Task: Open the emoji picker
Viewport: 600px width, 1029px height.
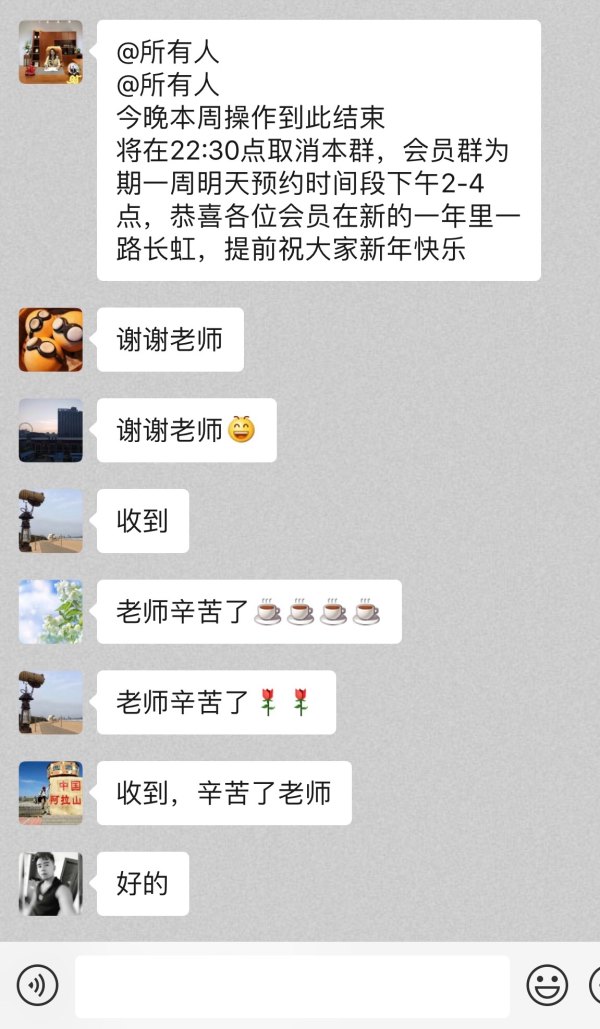Action: coord(547,986)
